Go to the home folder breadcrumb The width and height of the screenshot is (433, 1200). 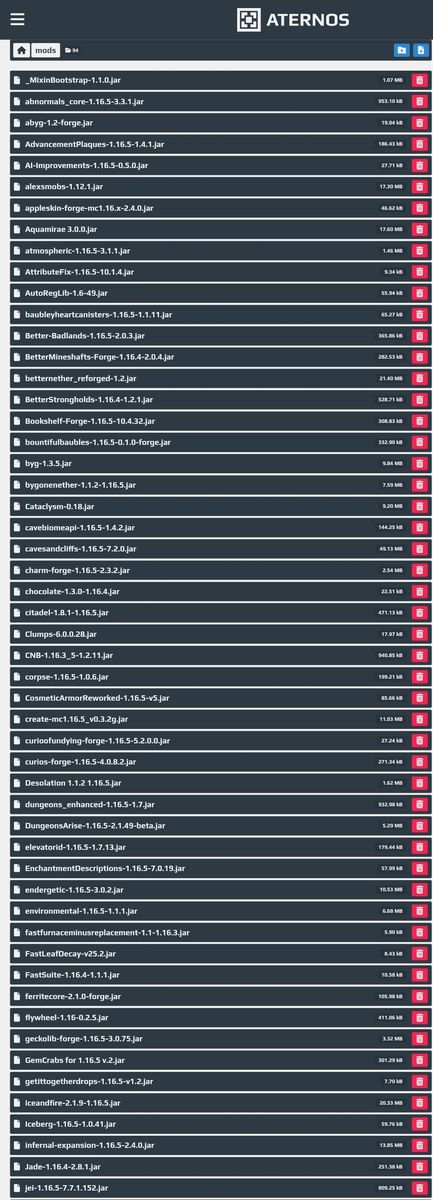pyautogui.click(x=21, y=49)
